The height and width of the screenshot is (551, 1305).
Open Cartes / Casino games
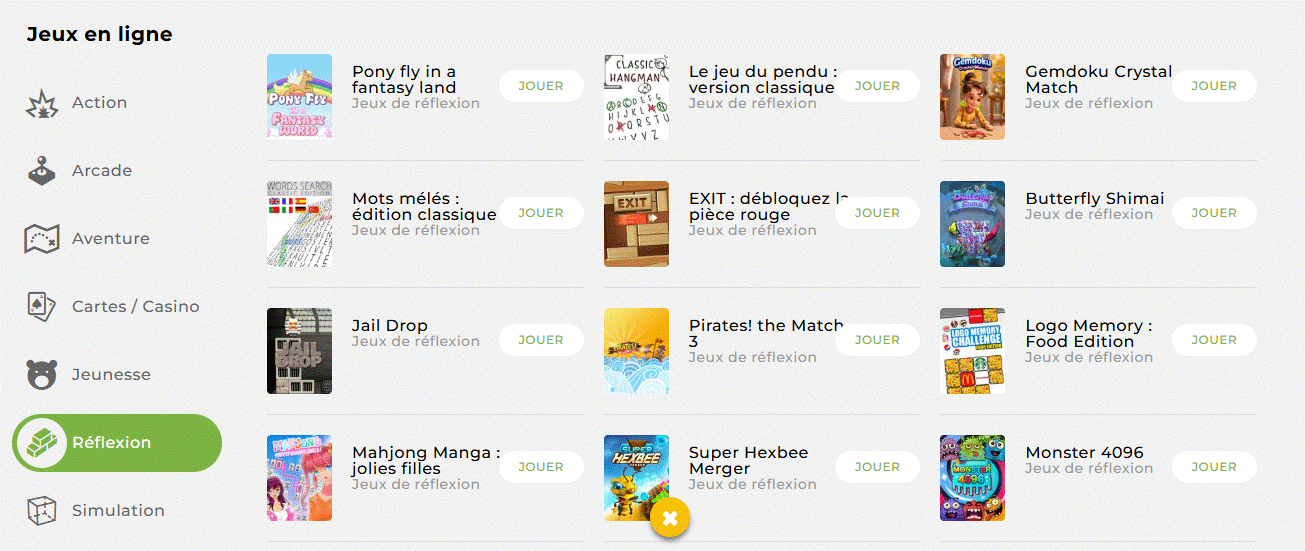coord(134,307)
